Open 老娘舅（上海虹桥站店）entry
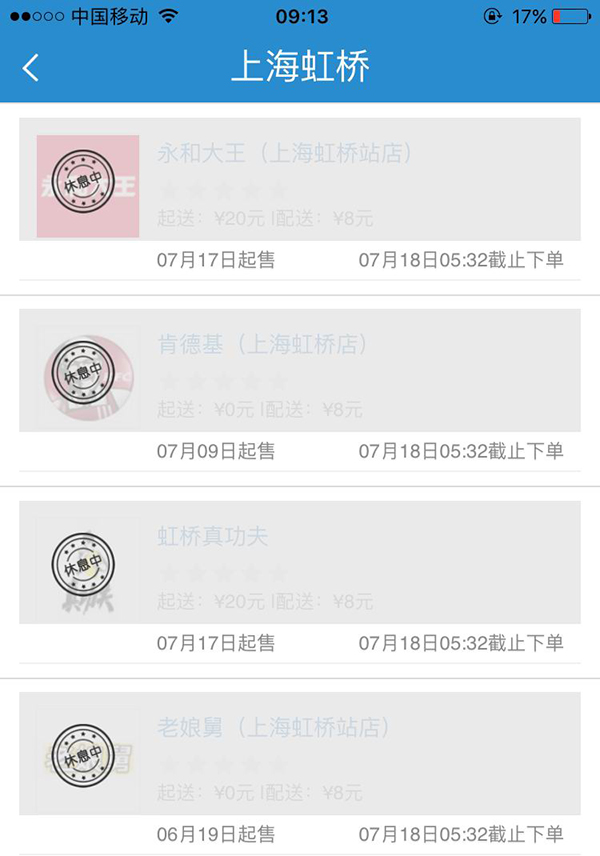600x856 pixels. pyautogui.click(x=273, y=727)
